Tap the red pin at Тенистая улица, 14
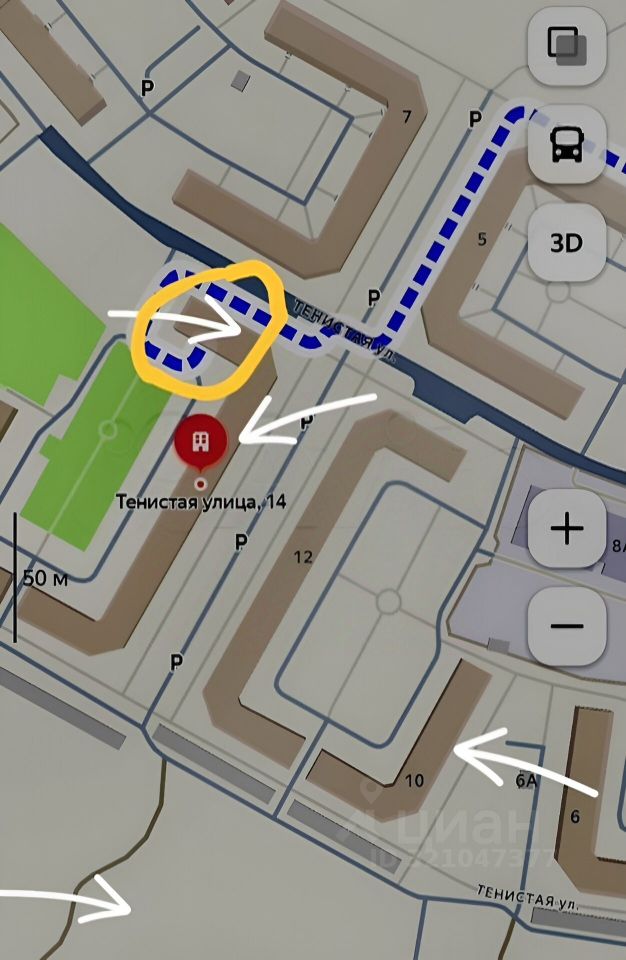 click(201, 441)
